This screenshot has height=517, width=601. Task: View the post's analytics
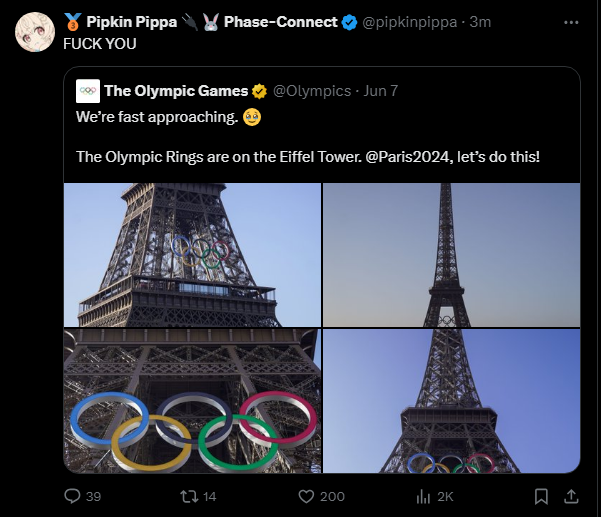[x=423, y=496]
